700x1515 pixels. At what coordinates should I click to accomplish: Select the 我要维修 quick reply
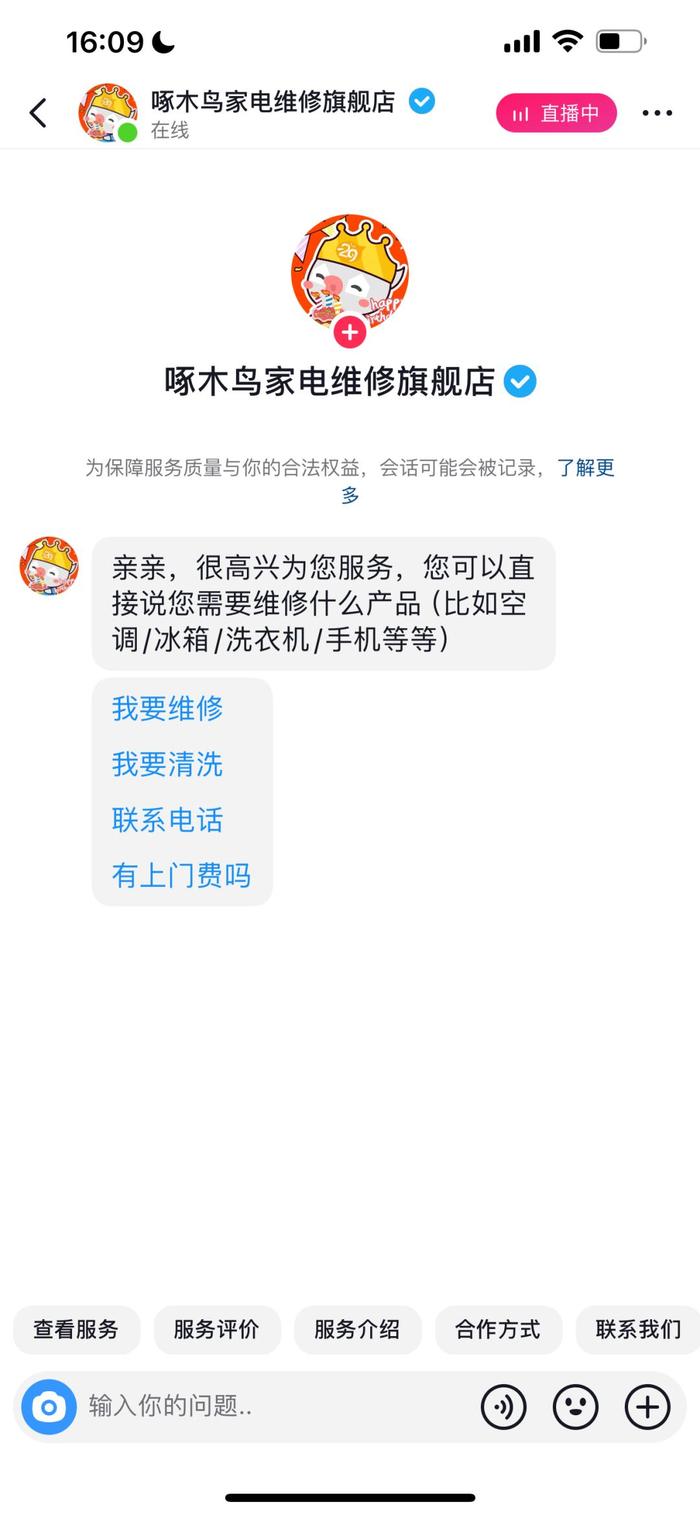[x=167, y=709]
